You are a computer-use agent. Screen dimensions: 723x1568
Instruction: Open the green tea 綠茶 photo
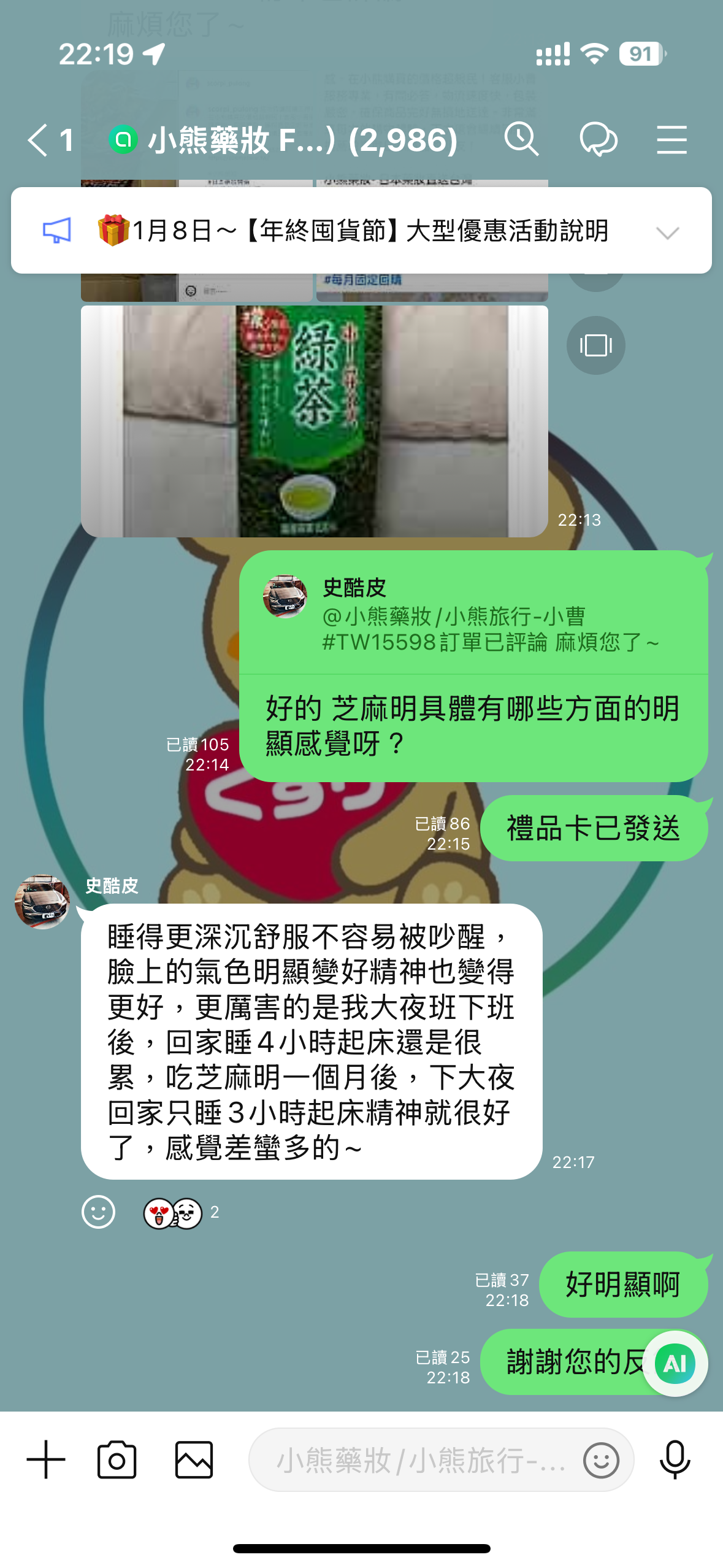click(314, 421)
